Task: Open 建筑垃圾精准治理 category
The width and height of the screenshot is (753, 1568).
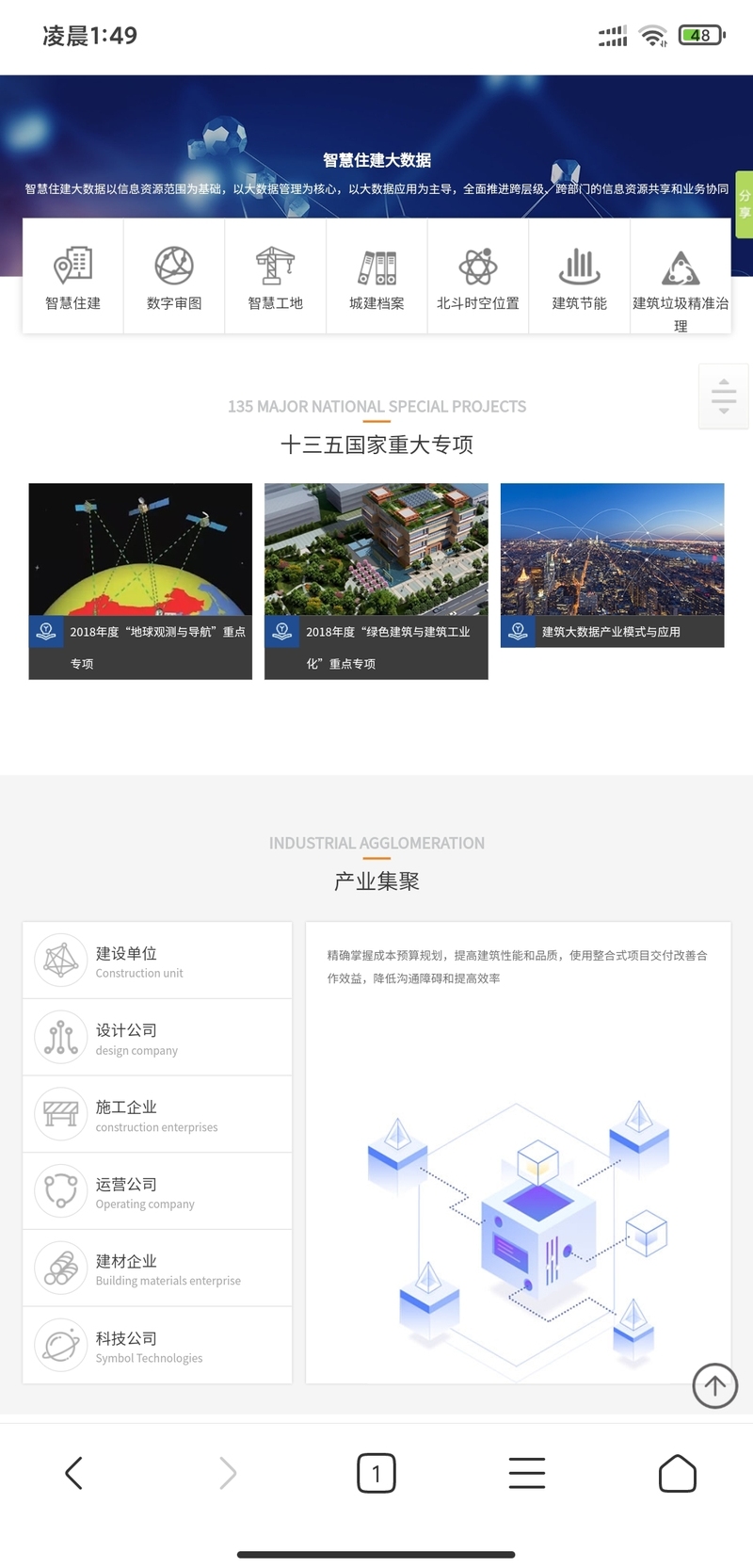Action: (681, 276)
